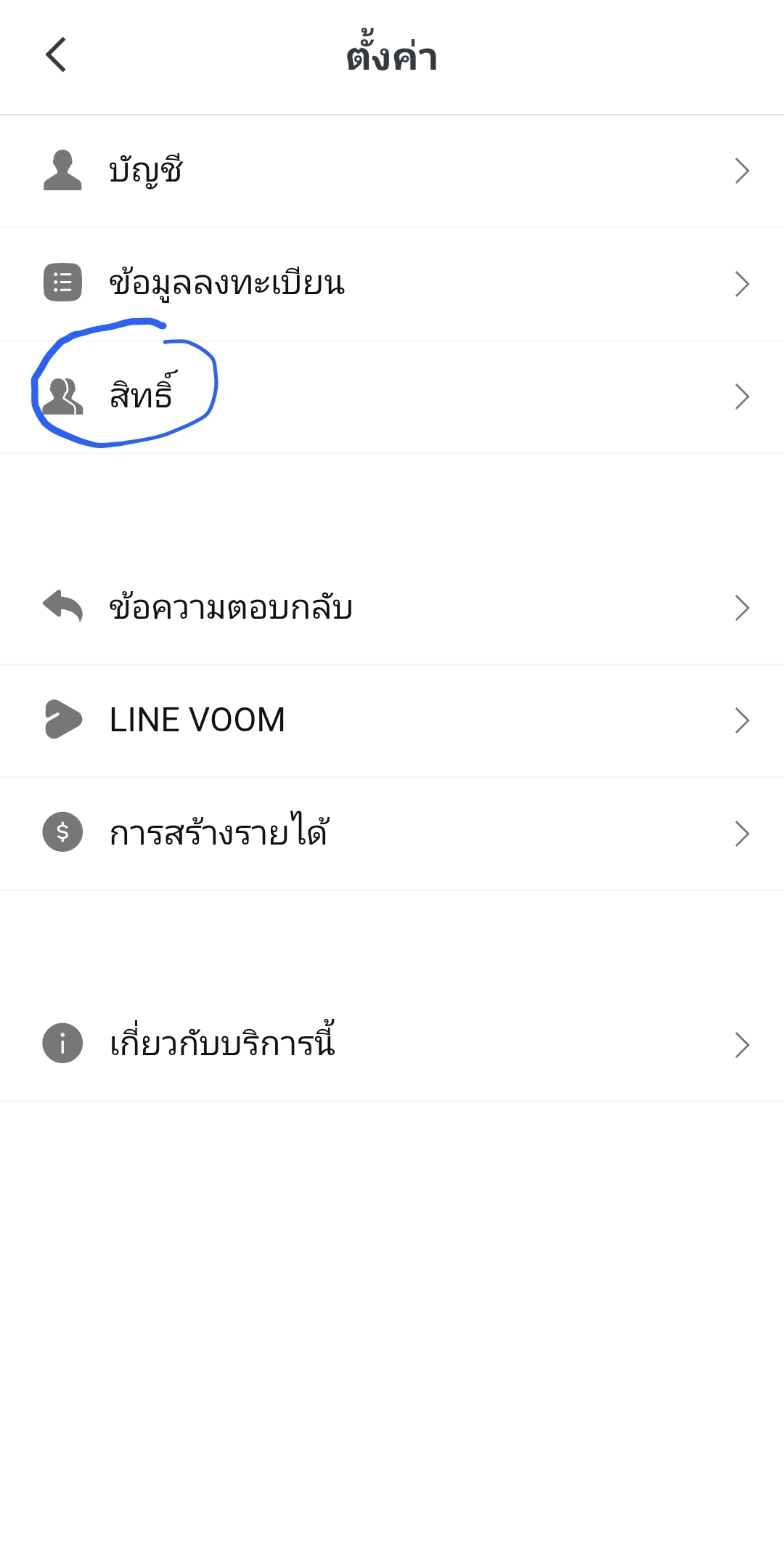Image resolution: width=784 pixels, height=1541 pixels.
Task: Click the info icon beside เกี่ยวกับบริการนี้
Action: [62, 1044]
